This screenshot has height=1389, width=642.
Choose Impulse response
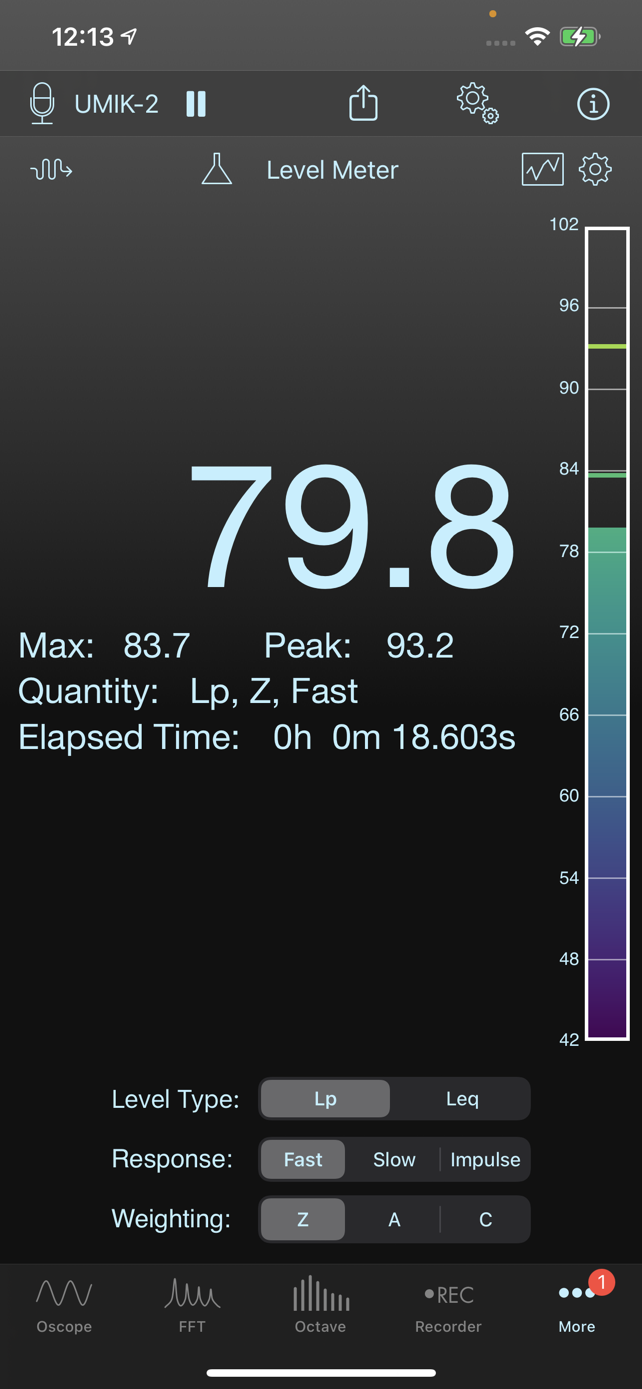point(485,1159)
